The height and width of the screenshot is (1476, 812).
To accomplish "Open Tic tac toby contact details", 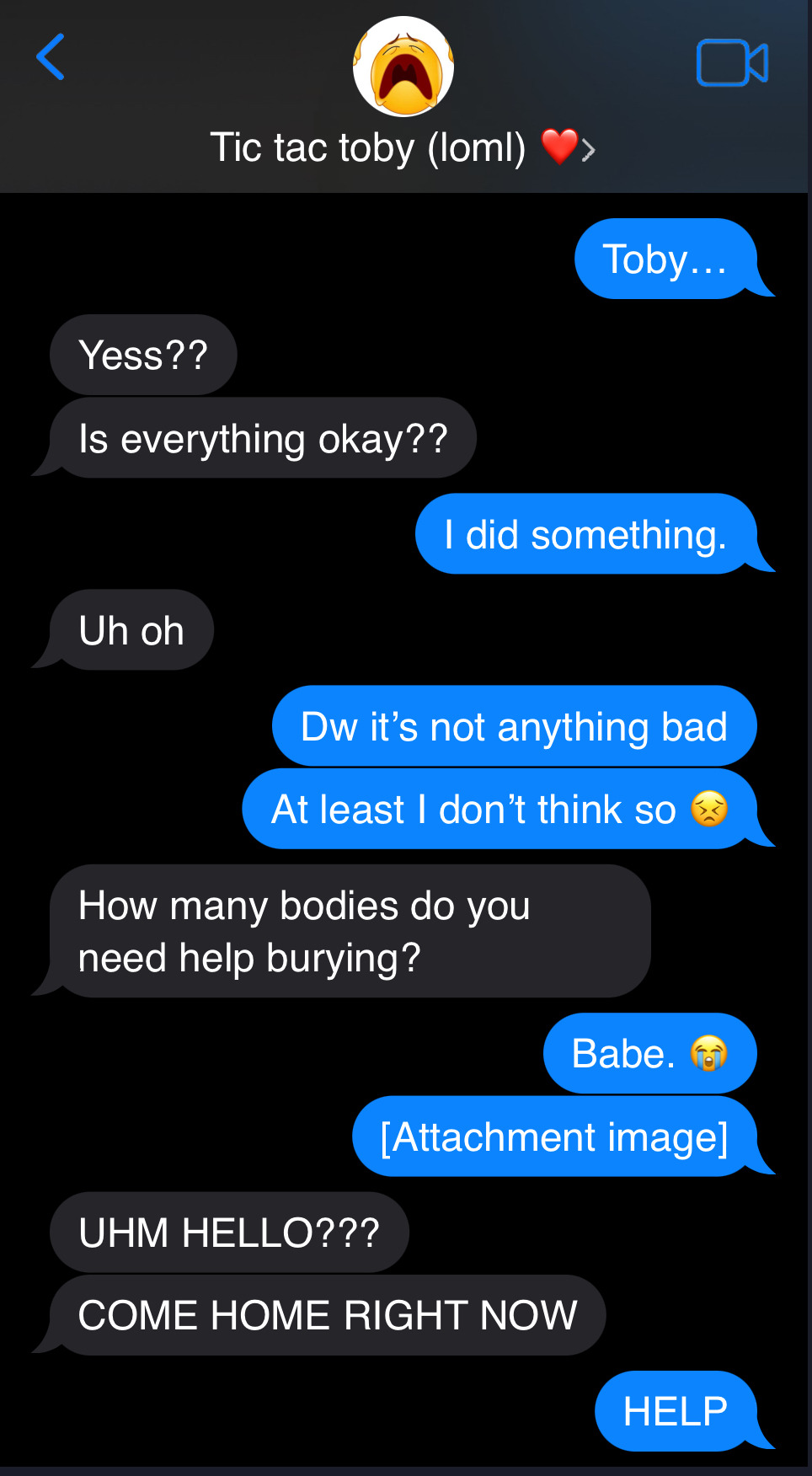I will click(403, 147).
